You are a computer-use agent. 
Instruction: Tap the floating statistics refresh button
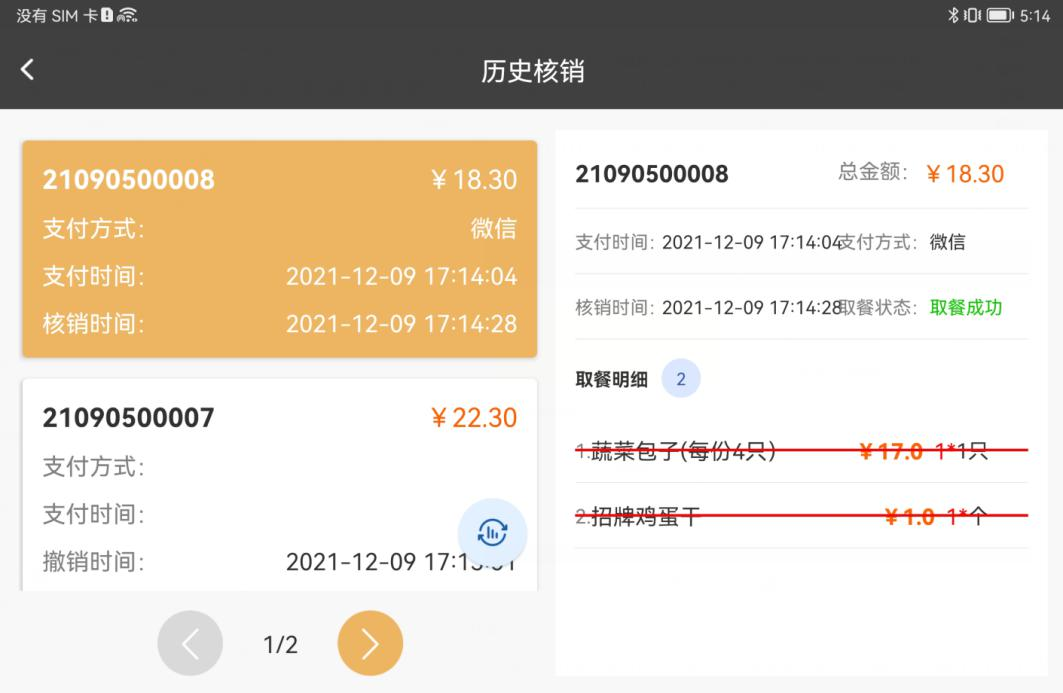(x=492, y=533)
